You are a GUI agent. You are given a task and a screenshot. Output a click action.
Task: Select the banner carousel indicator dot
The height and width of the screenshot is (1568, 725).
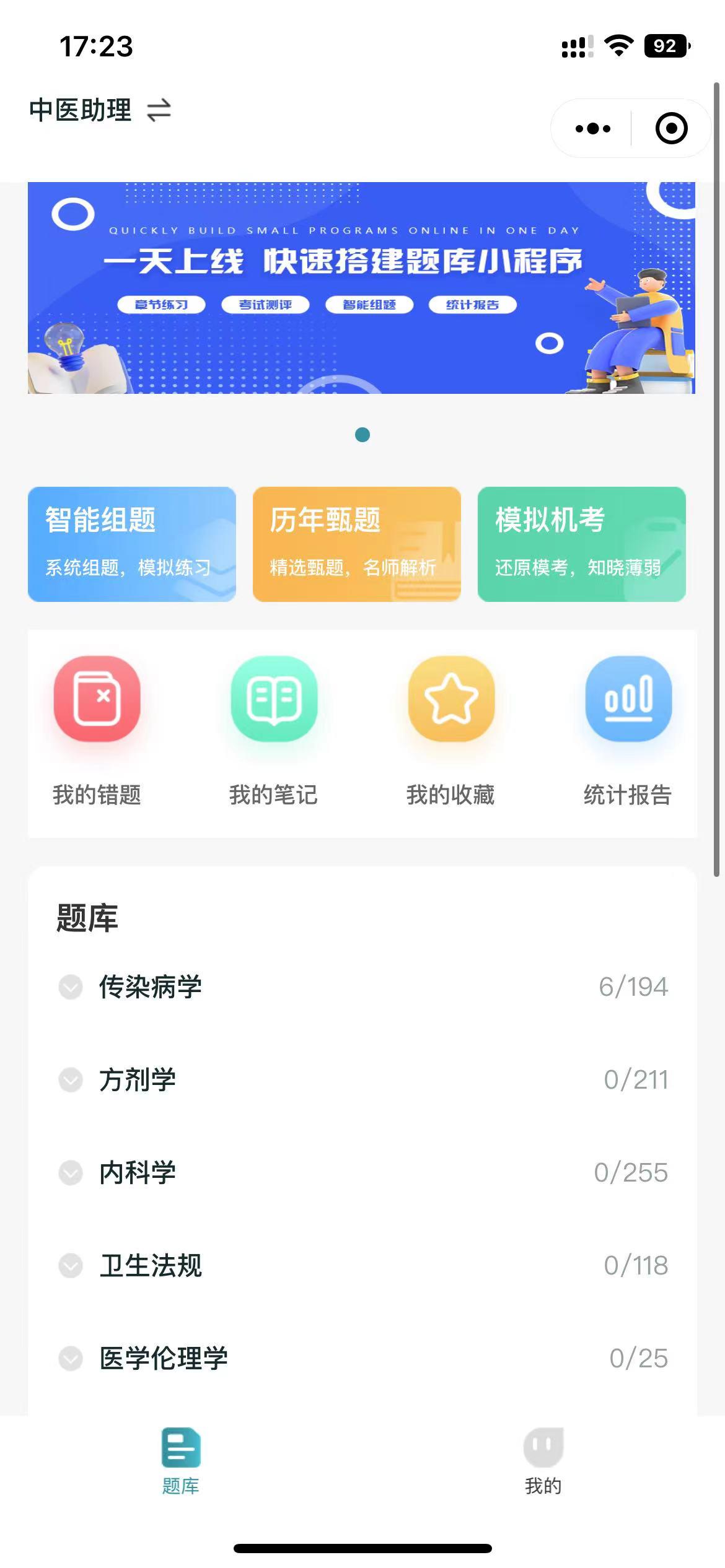coord(362,435)
